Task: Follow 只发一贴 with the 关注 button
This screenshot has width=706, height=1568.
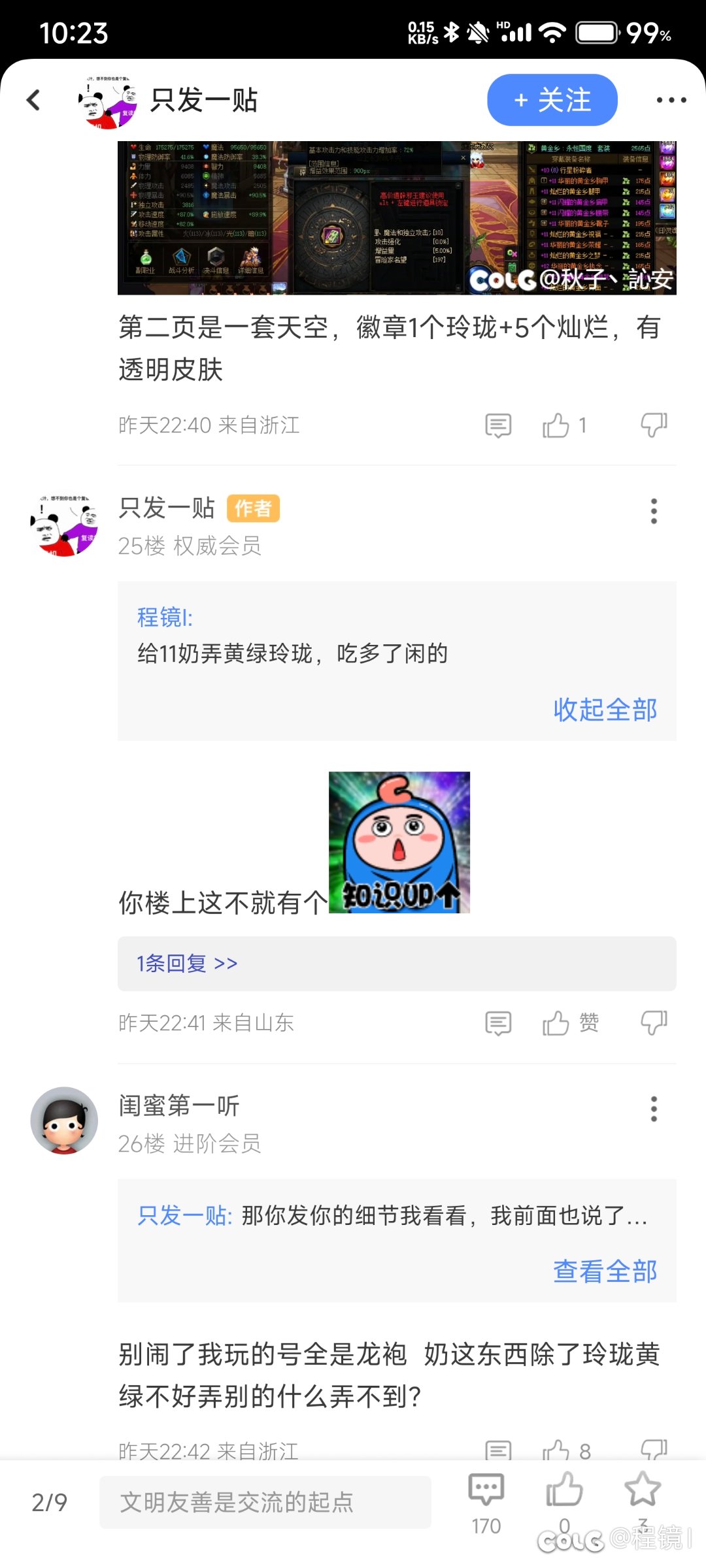Action: pyautogui.click(x=552, y=100)
